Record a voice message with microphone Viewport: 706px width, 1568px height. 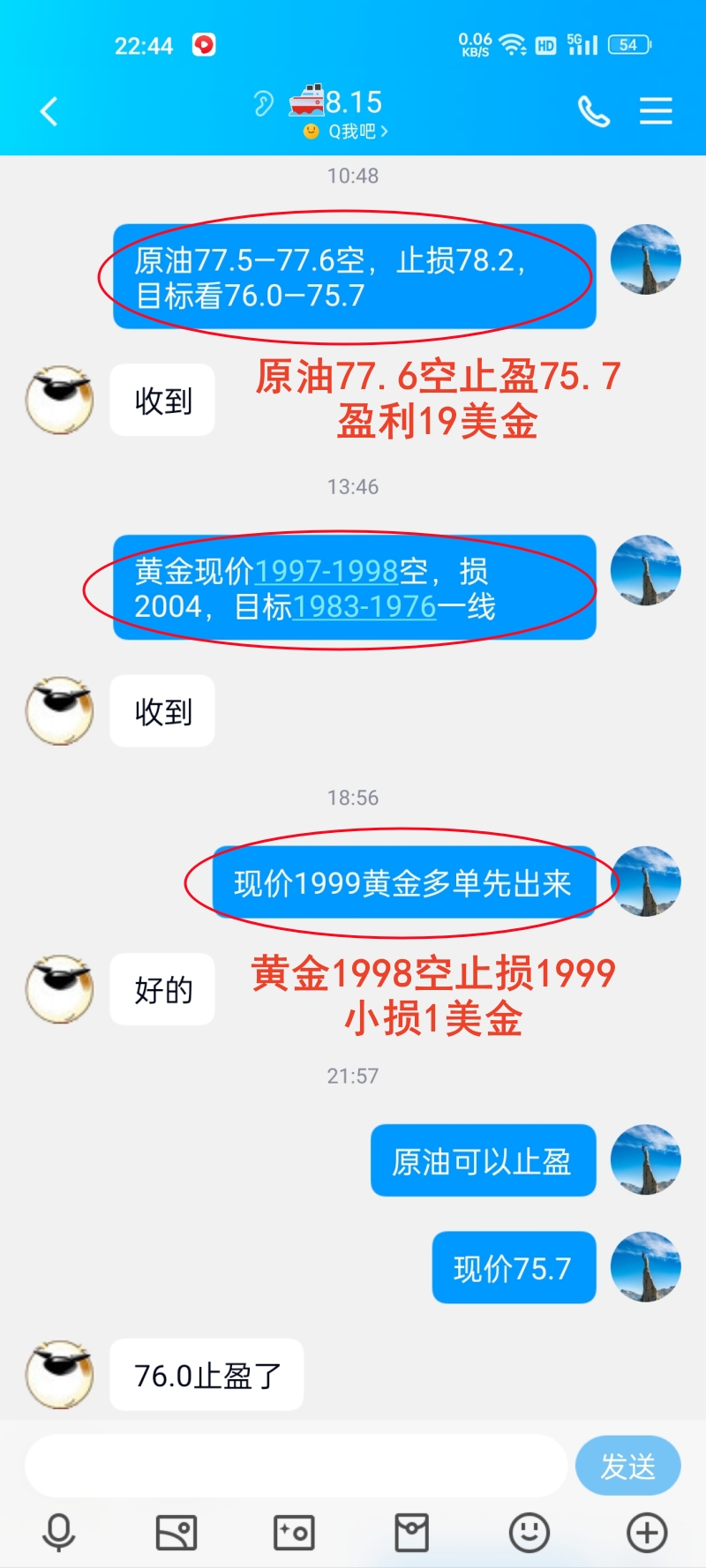[x=59, y=1533]
